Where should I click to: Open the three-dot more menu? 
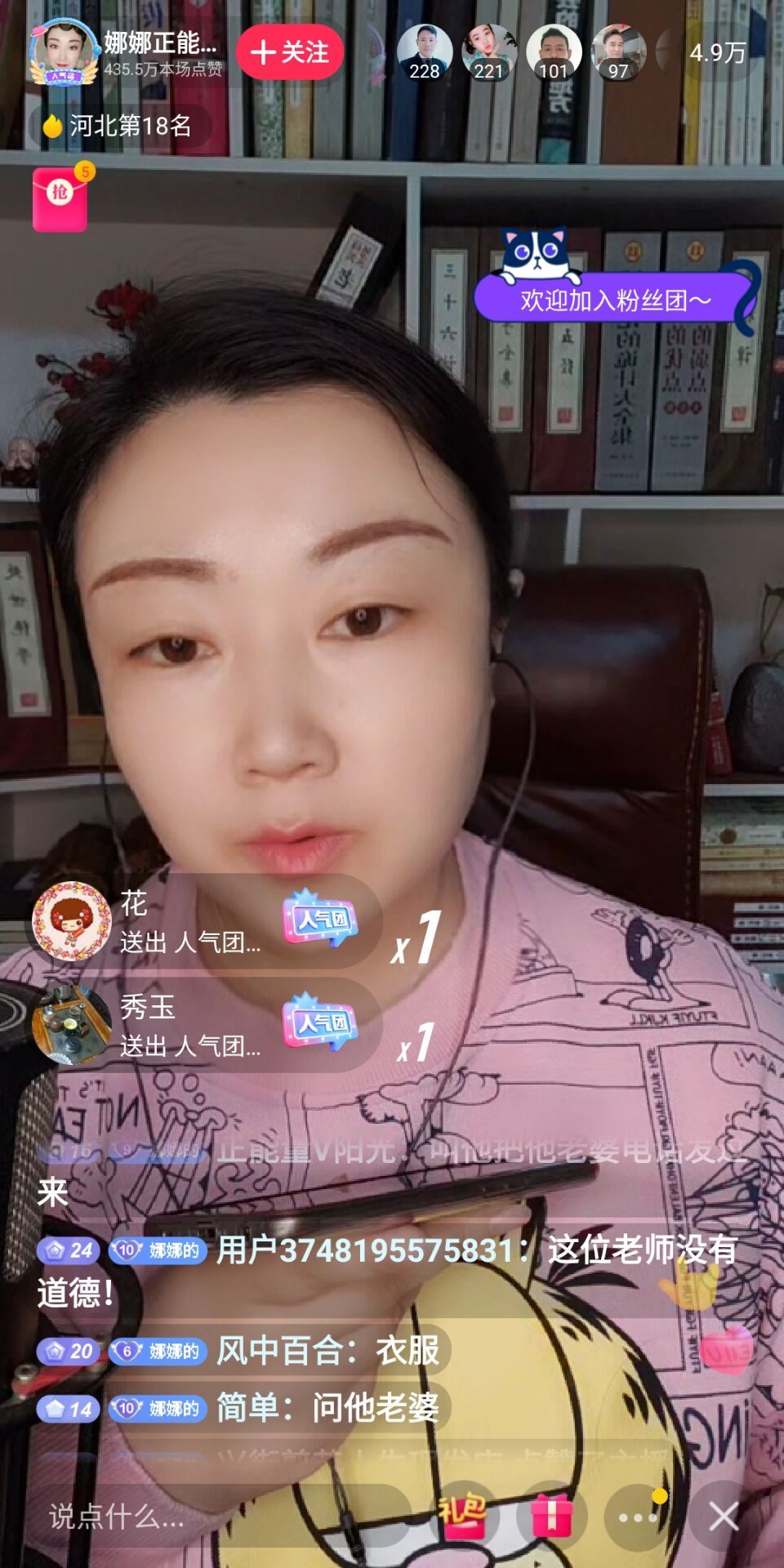click(638, 1517)
